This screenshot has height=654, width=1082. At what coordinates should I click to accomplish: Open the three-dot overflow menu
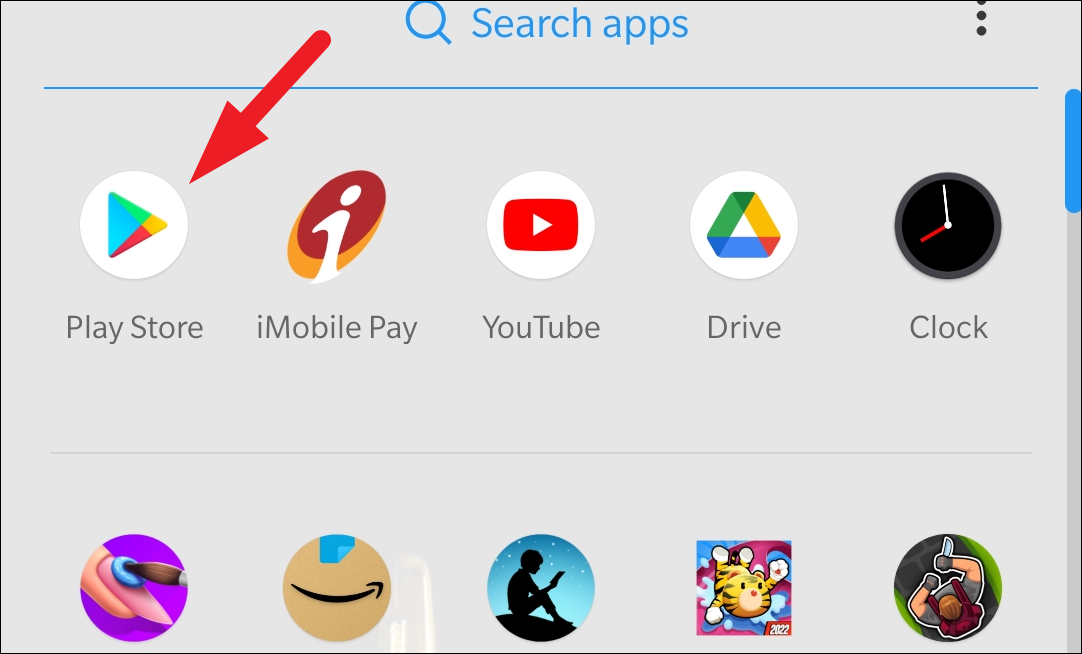tap(981, 19)
